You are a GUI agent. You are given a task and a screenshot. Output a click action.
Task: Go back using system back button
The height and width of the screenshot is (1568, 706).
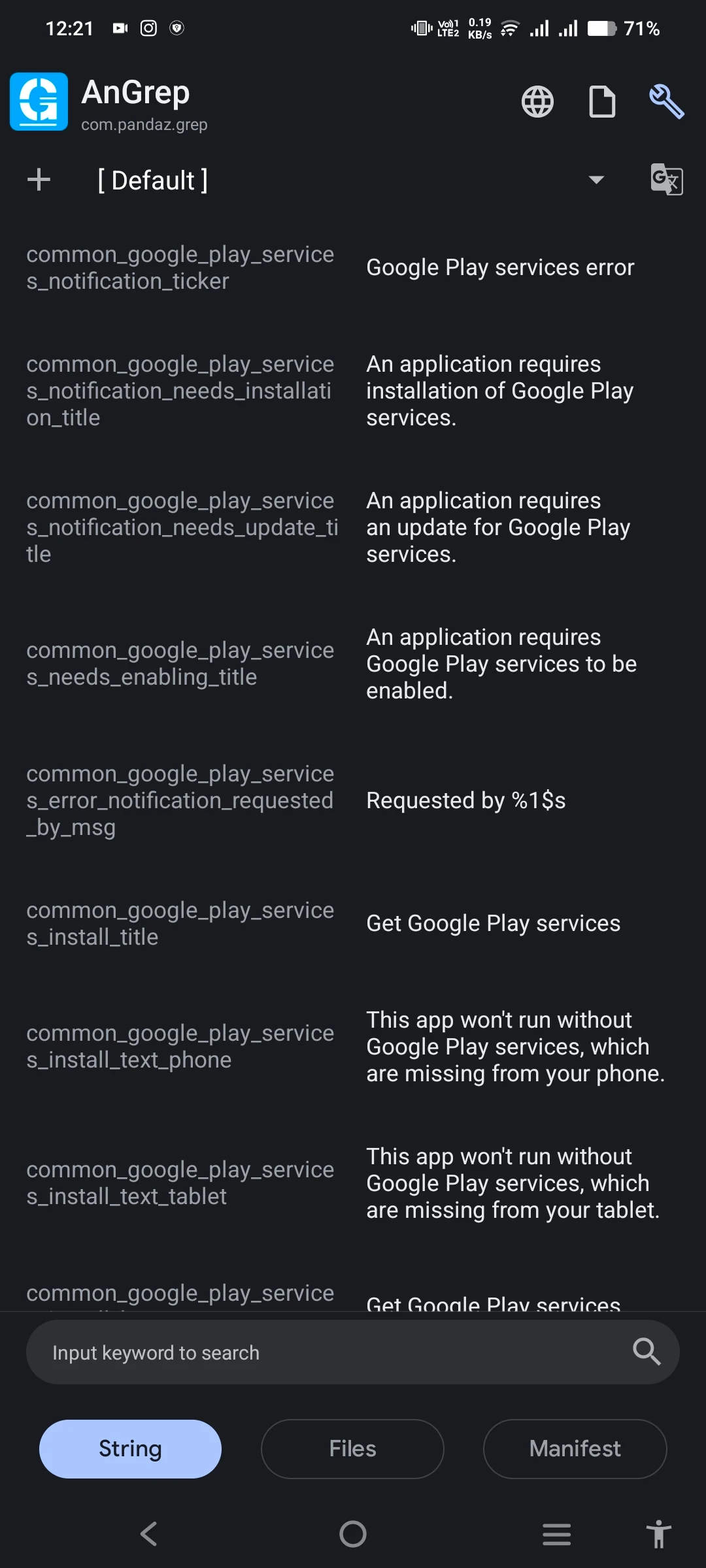(149, 1534)
